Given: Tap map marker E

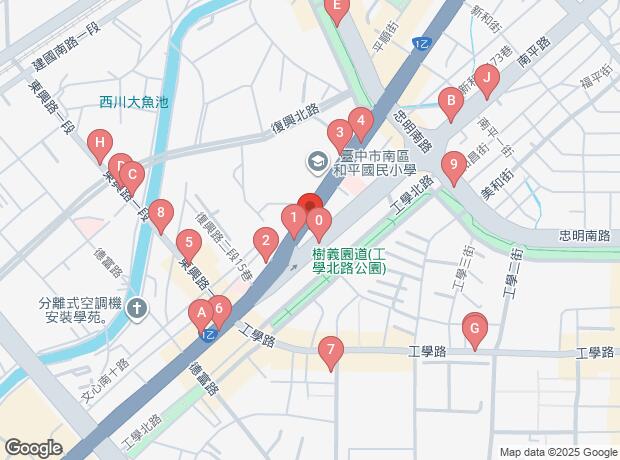Looking at the screenshot, I should point(337,10).
